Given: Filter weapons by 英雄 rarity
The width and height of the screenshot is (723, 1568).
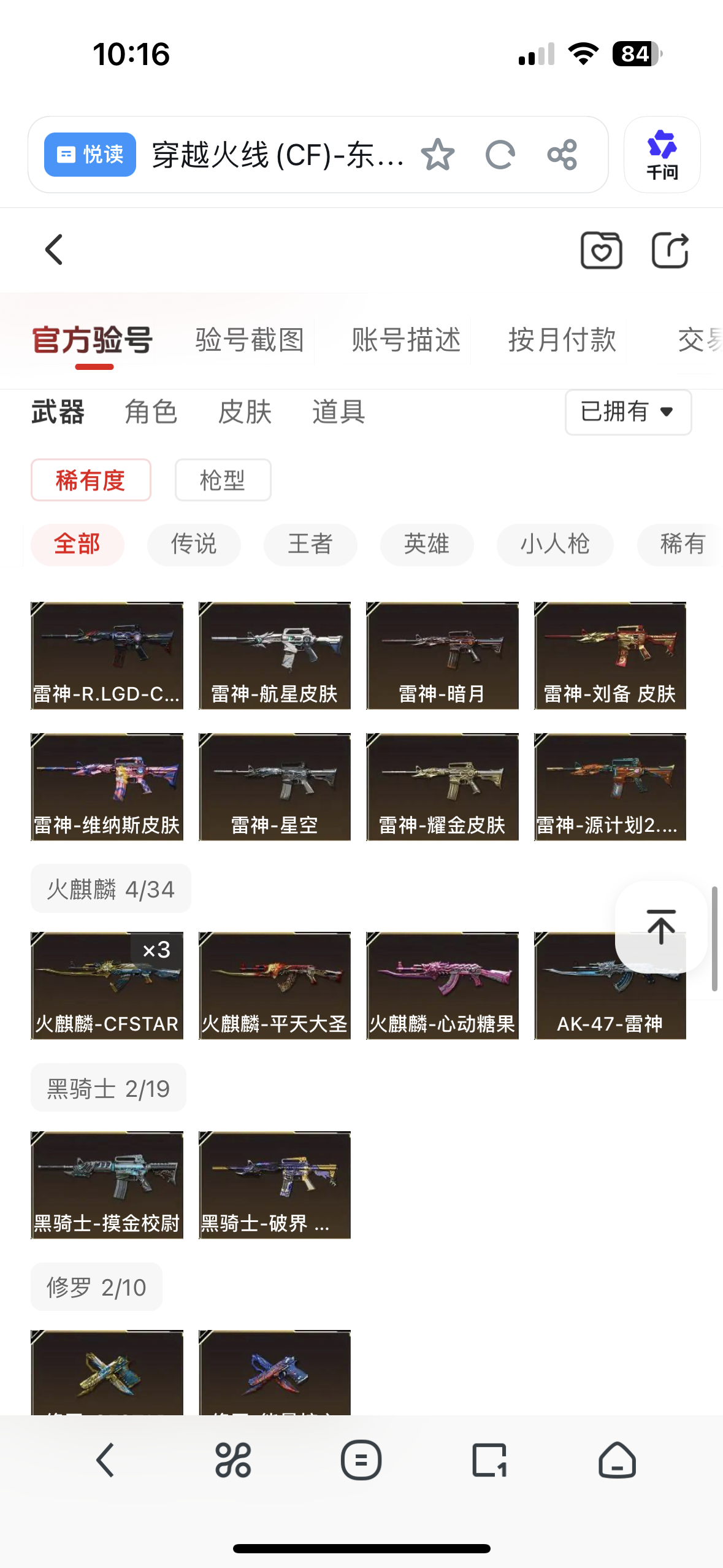Looking at the screenshot, I should pos(427,544).
